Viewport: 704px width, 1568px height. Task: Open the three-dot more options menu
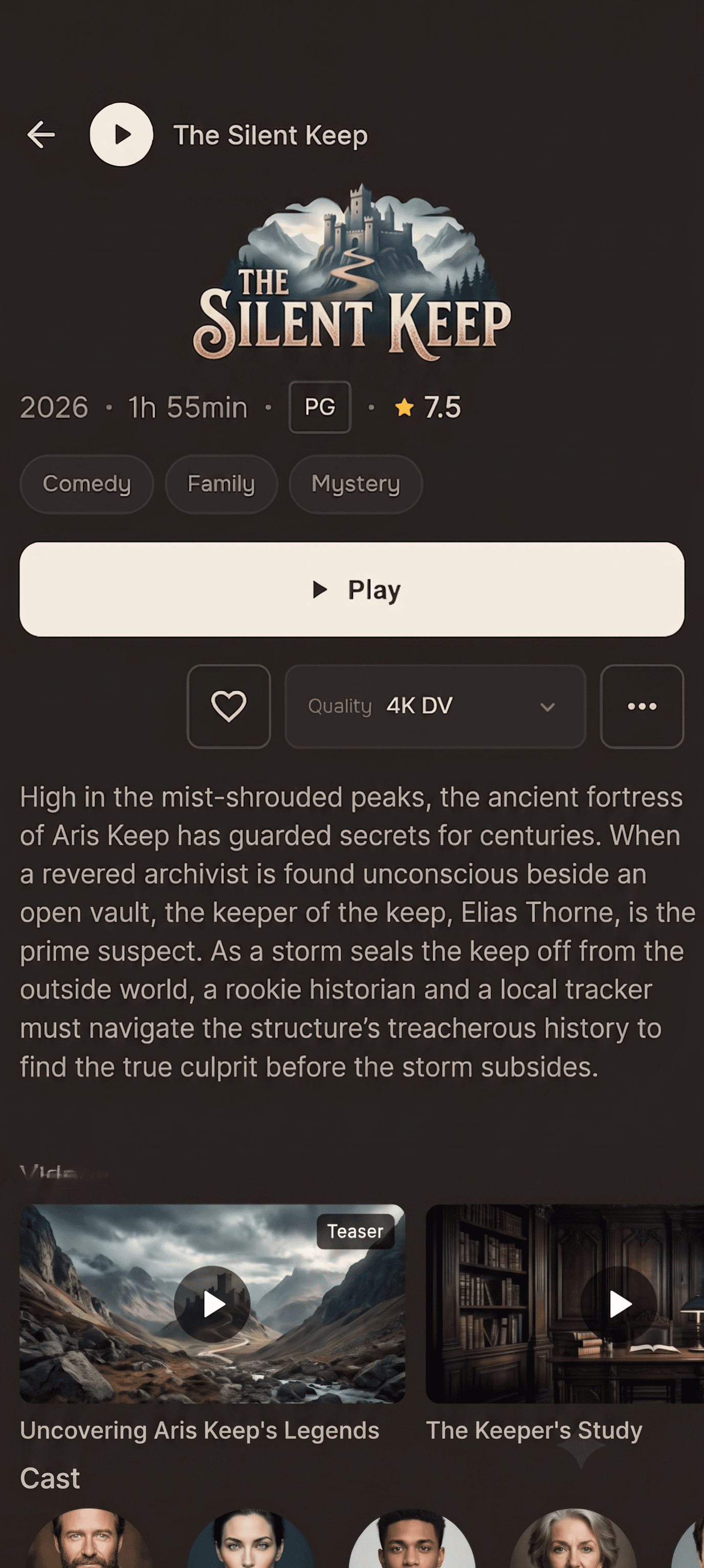click(x=642, y=706)
